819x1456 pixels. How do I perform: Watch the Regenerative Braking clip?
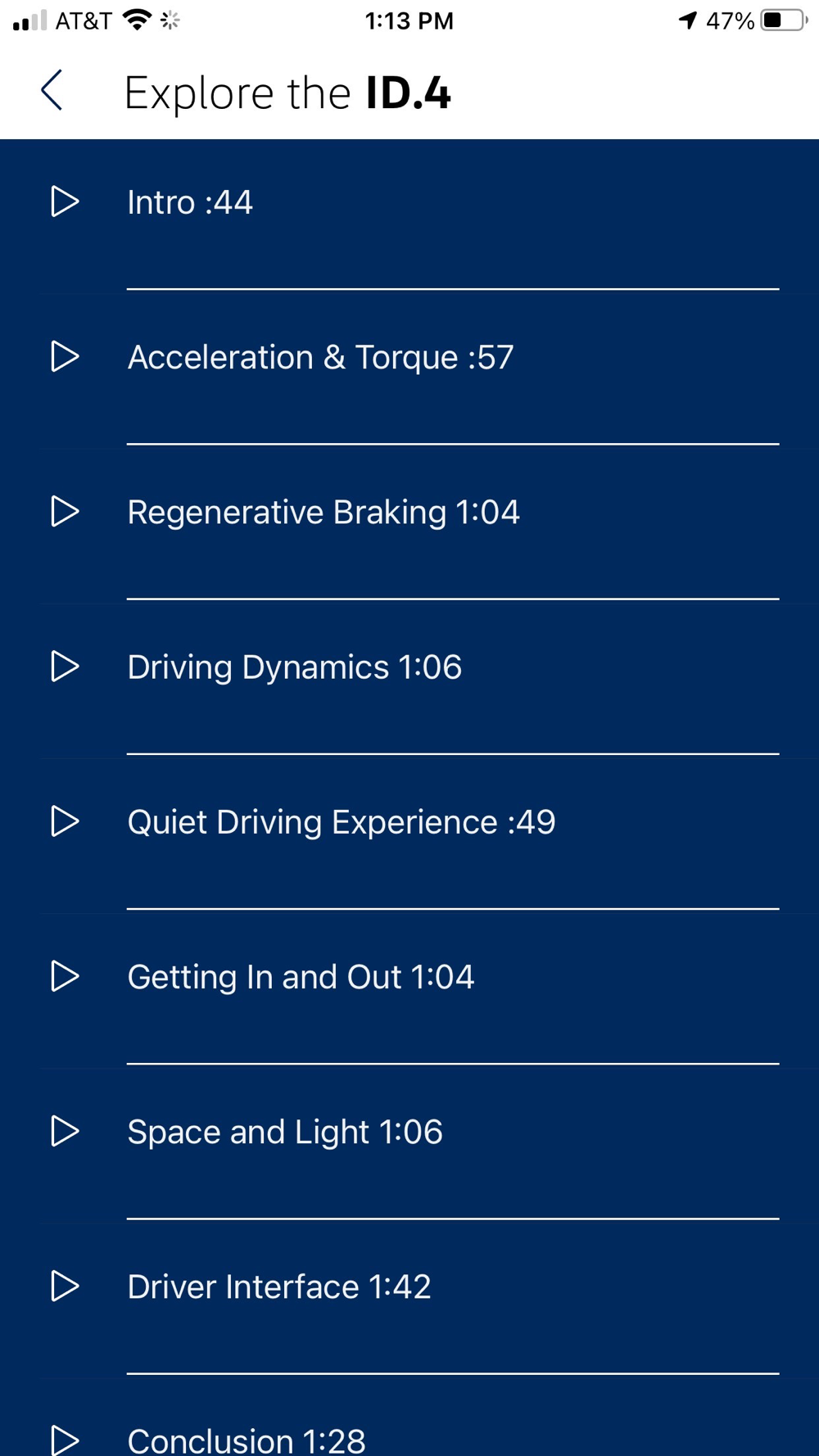point(409,526)
